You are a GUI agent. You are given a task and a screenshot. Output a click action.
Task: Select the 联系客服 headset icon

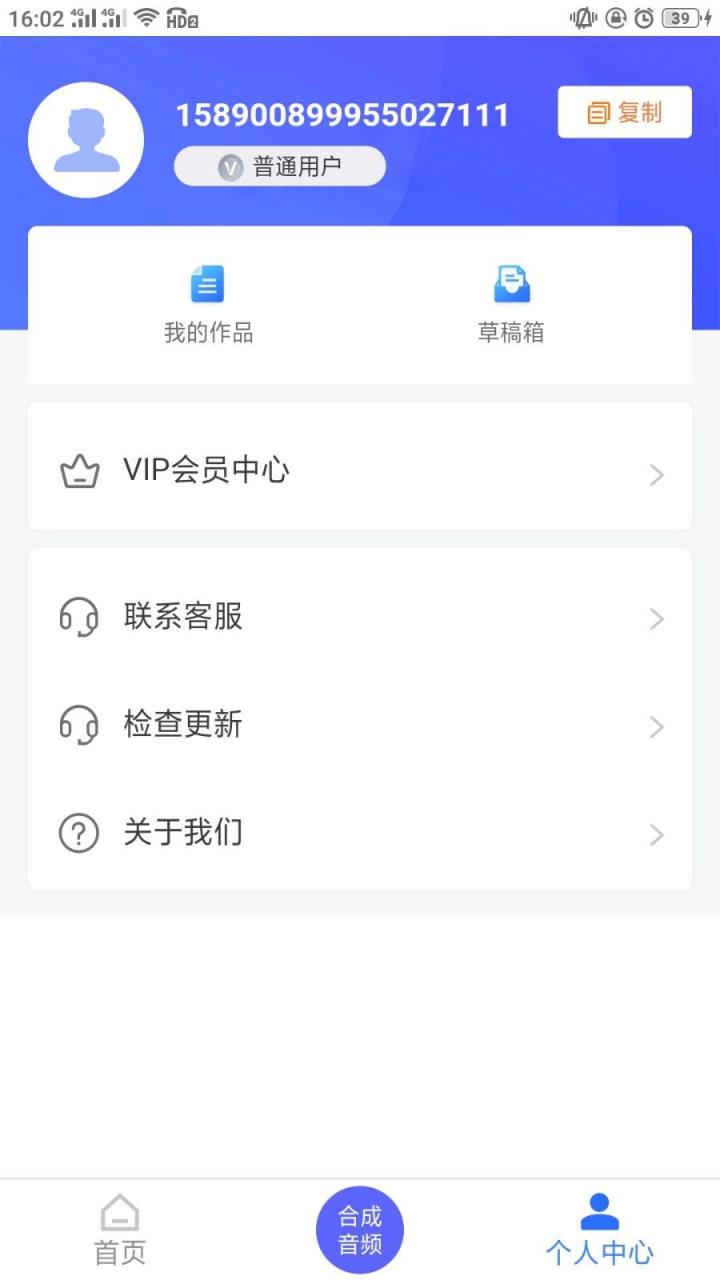[x=80, y=619]
